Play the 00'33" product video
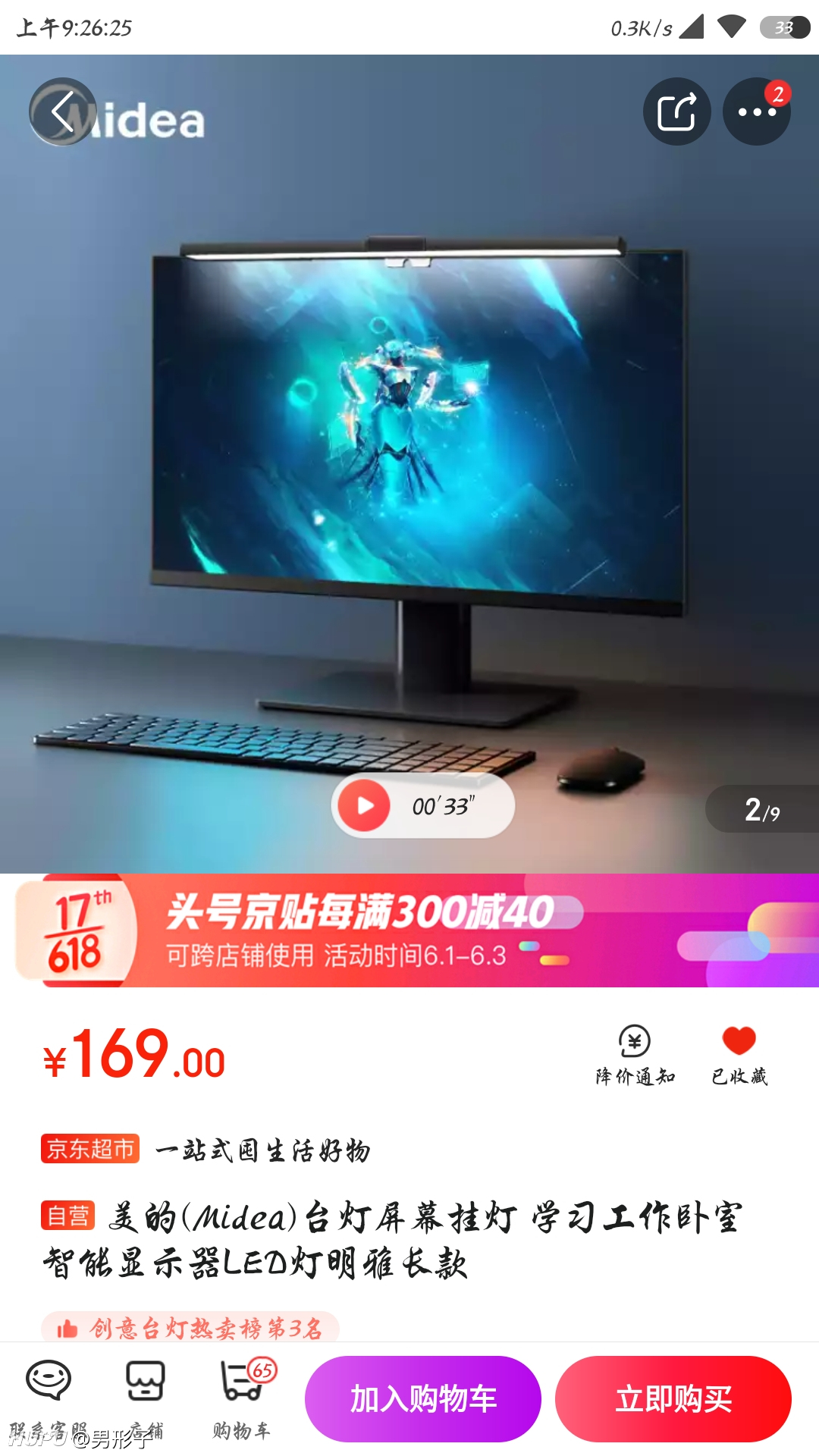Image resolution: width=819 pixels, height=1456 pixels. 423,805
